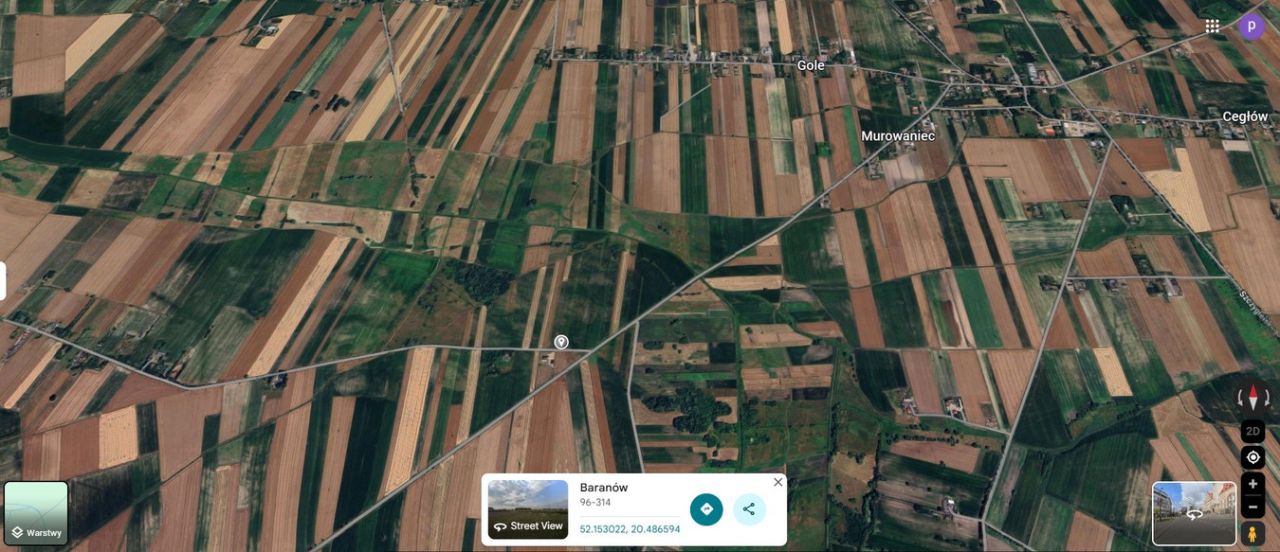The width and height of the screenshot is (1280, 552).
Task: Open the coordinates link 52.153022, 20.486594
Action: (630, 529)
